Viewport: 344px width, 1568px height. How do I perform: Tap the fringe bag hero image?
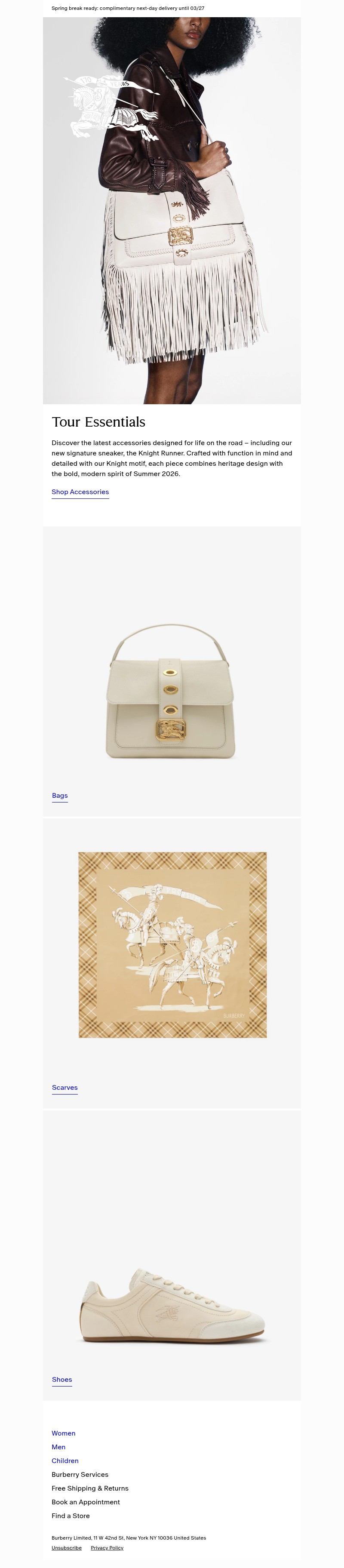coord(172,210)
